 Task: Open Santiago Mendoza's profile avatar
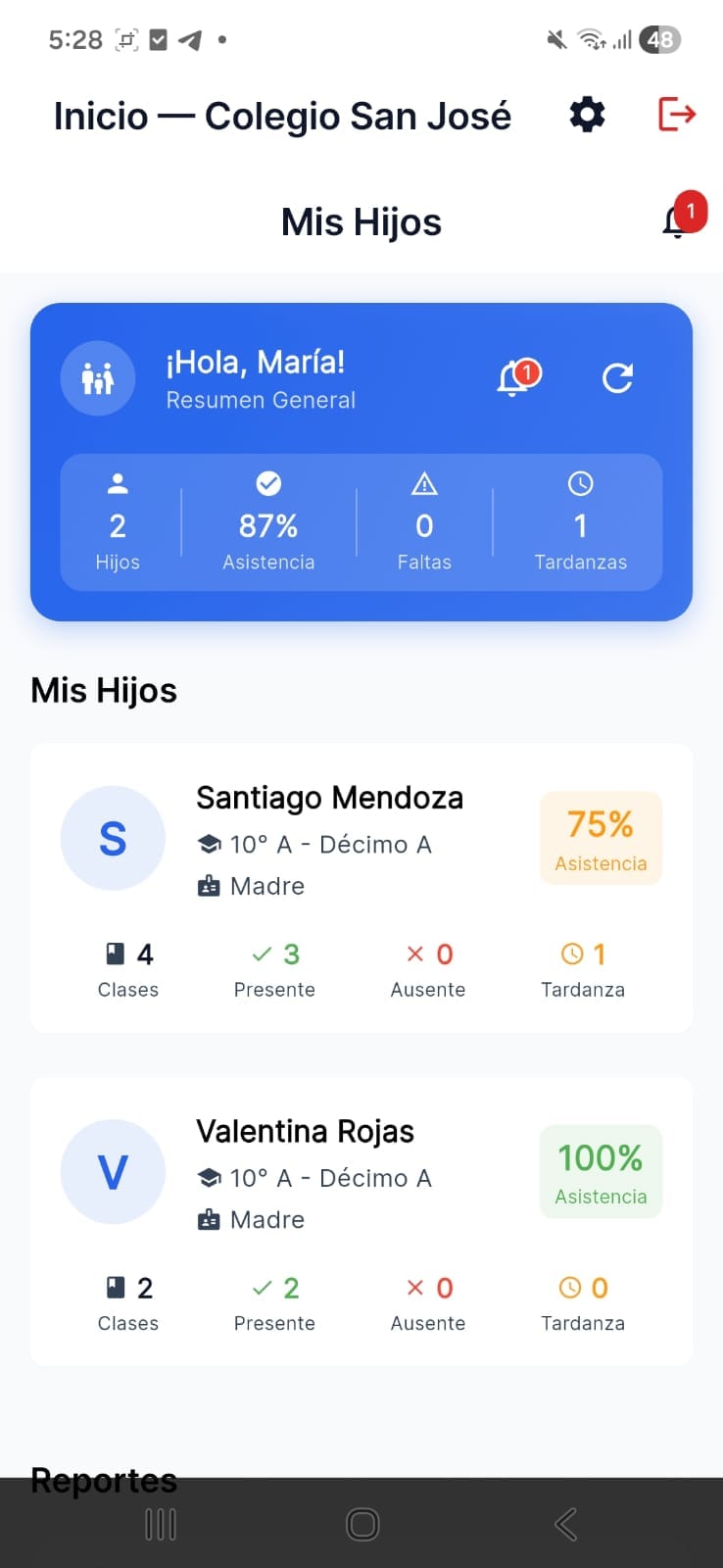[x=113, y=838]
